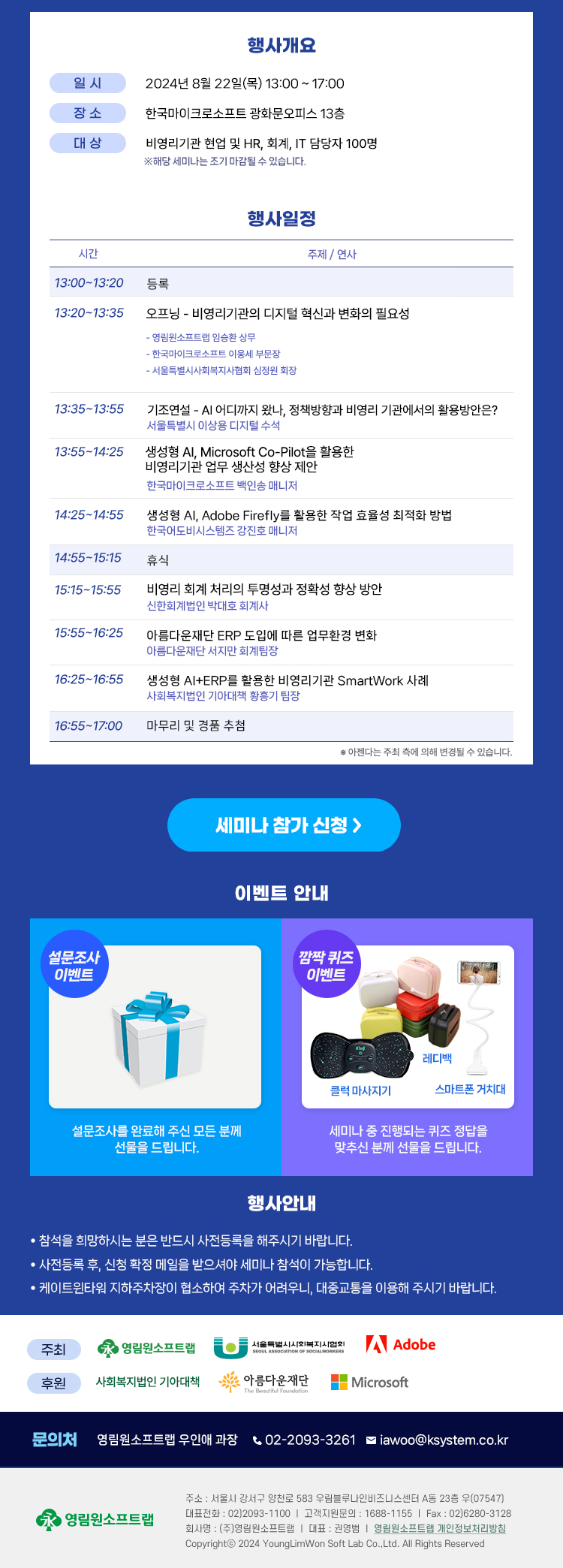Image resolution: width=563 pixels, height=1568 pixels.
Task: Tap the 세미나 참가 신청 button
Action: 284,825
